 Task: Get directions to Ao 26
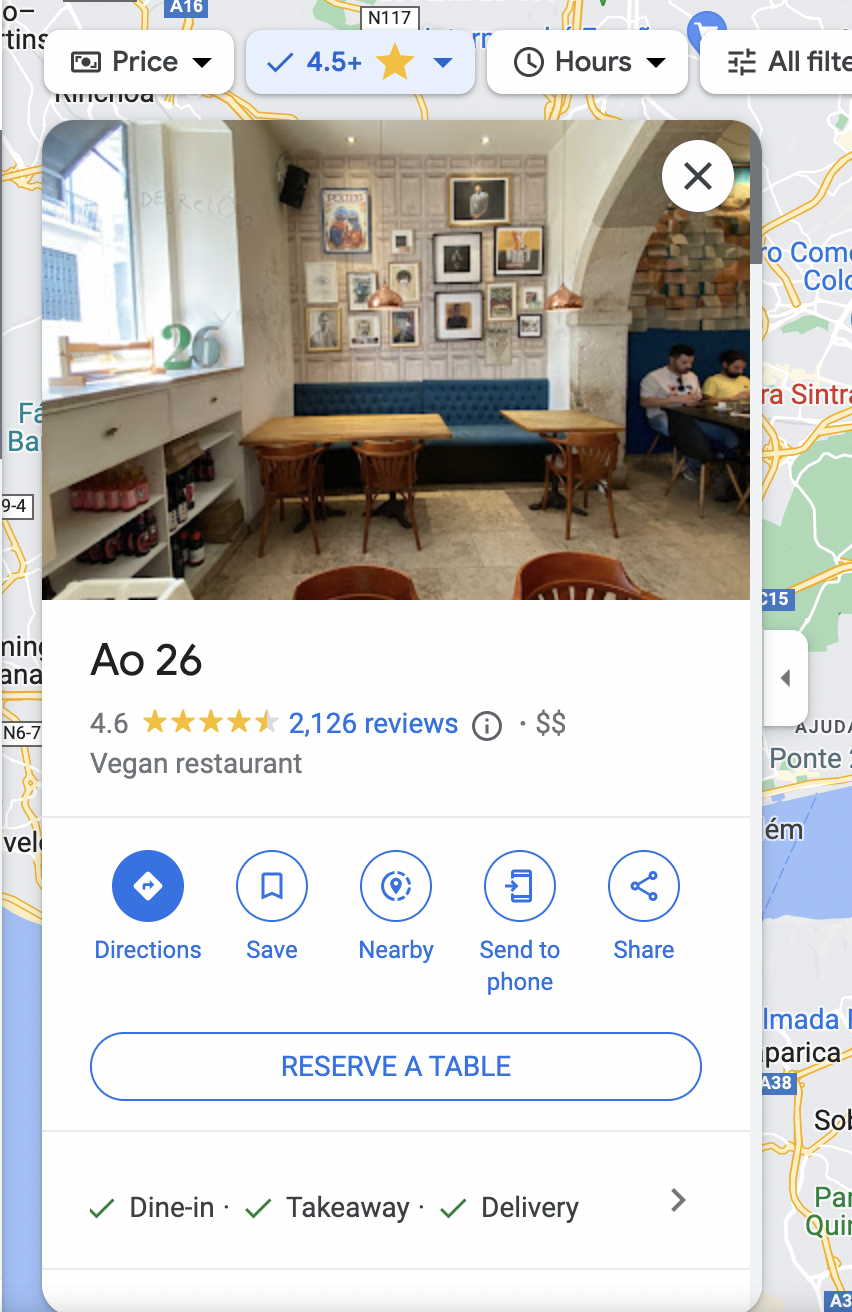click(x=148, y=886)
